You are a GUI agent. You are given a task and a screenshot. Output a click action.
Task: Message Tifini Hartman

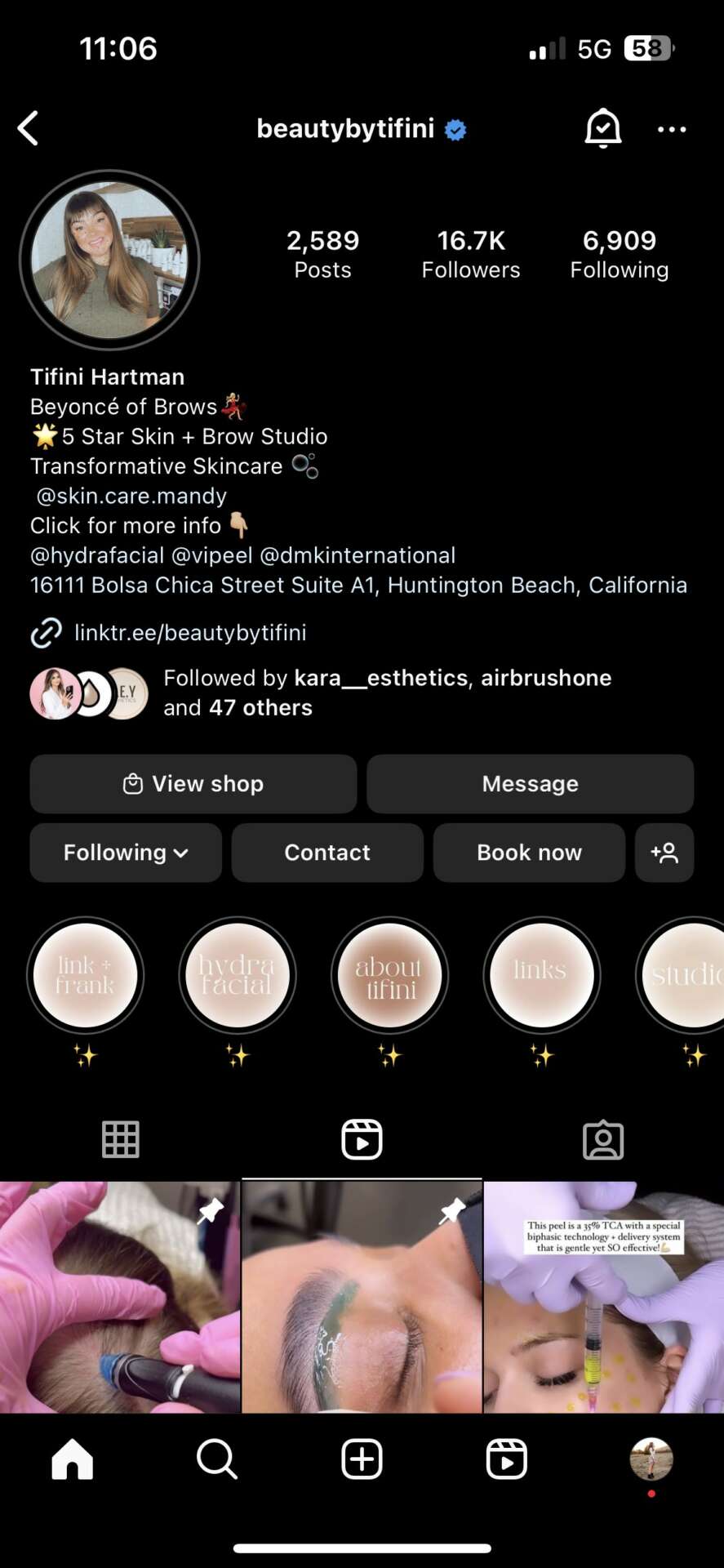530,784
